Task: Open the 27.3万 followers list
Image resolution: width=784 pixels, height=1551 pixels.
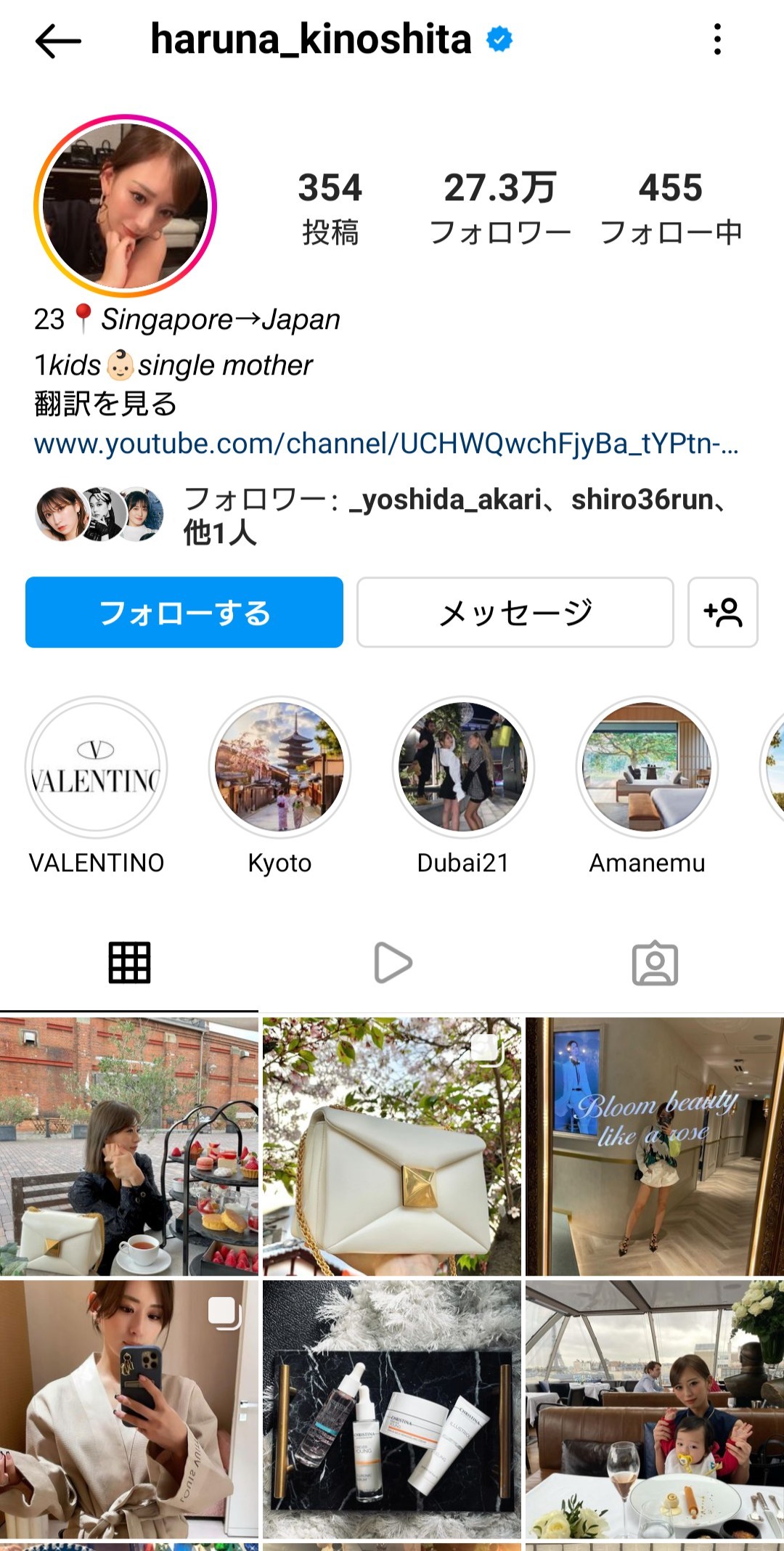Action: point(500,208)
